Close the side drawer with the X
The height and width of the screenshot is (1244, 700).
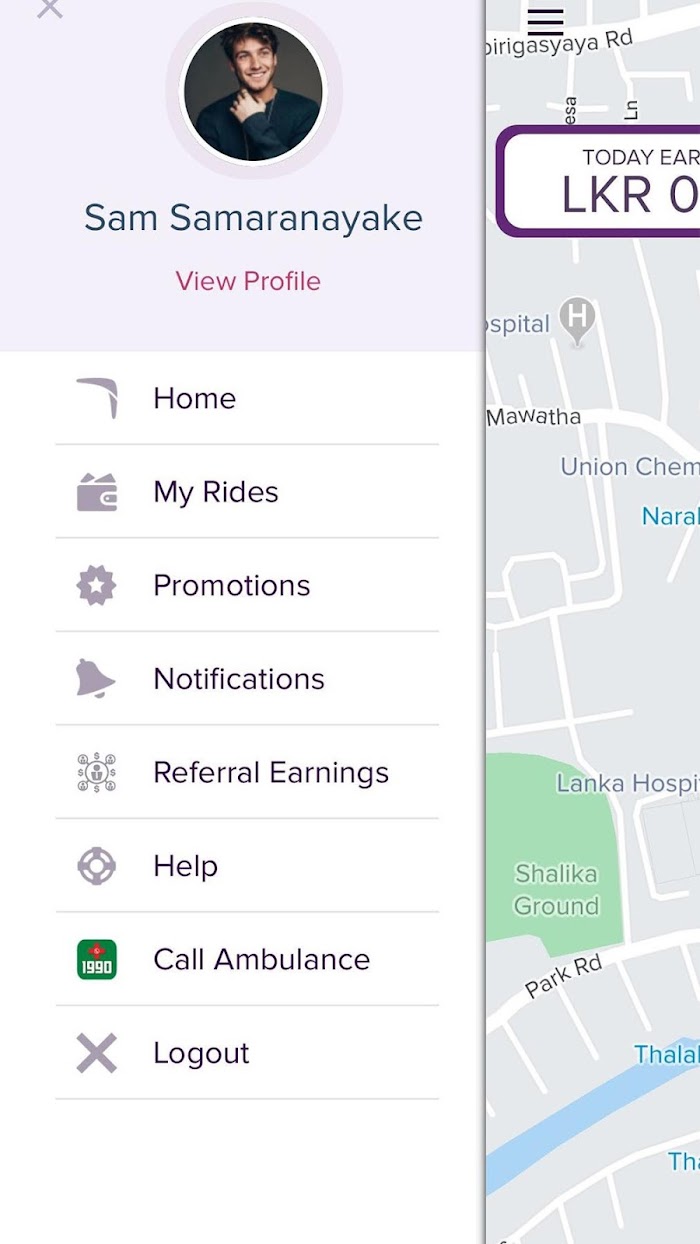point(49,8)
